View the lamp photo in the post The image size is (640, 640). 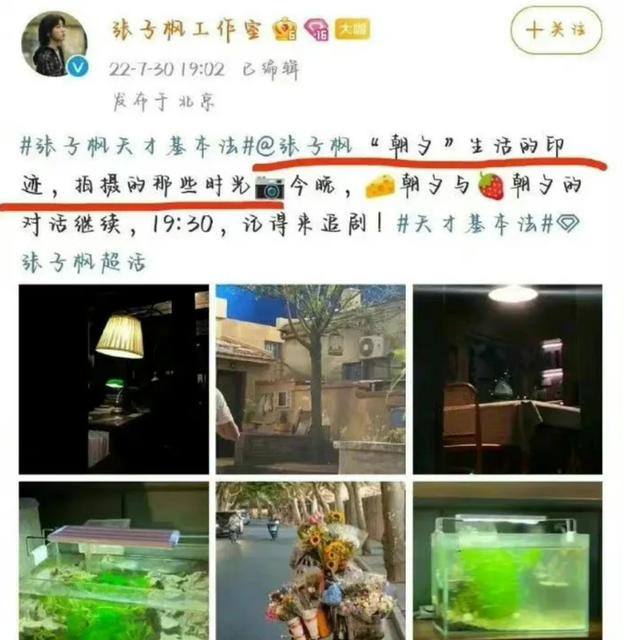(113, 378)
